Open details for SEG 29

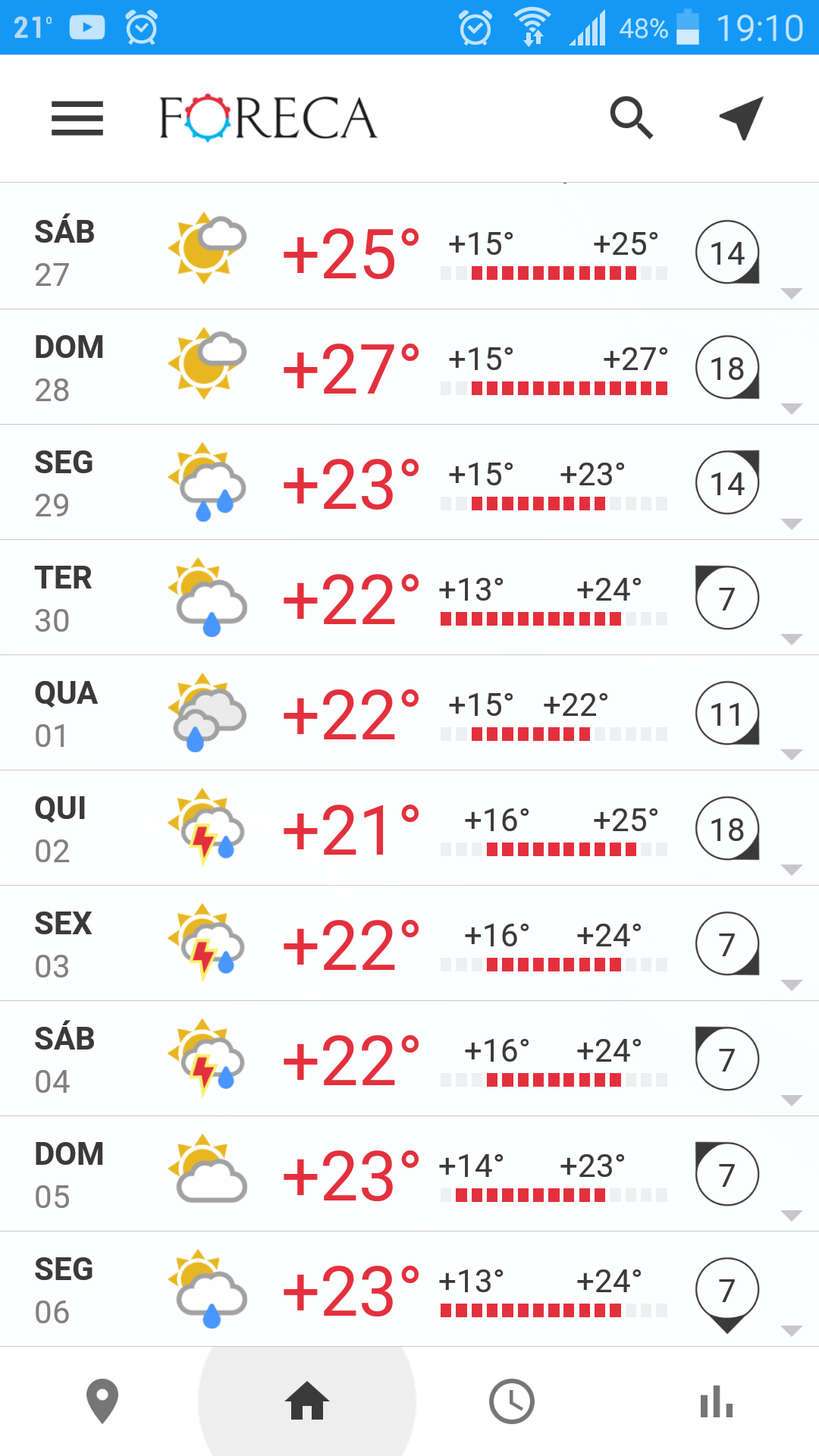pyautogui.click(x=409, y=482)
